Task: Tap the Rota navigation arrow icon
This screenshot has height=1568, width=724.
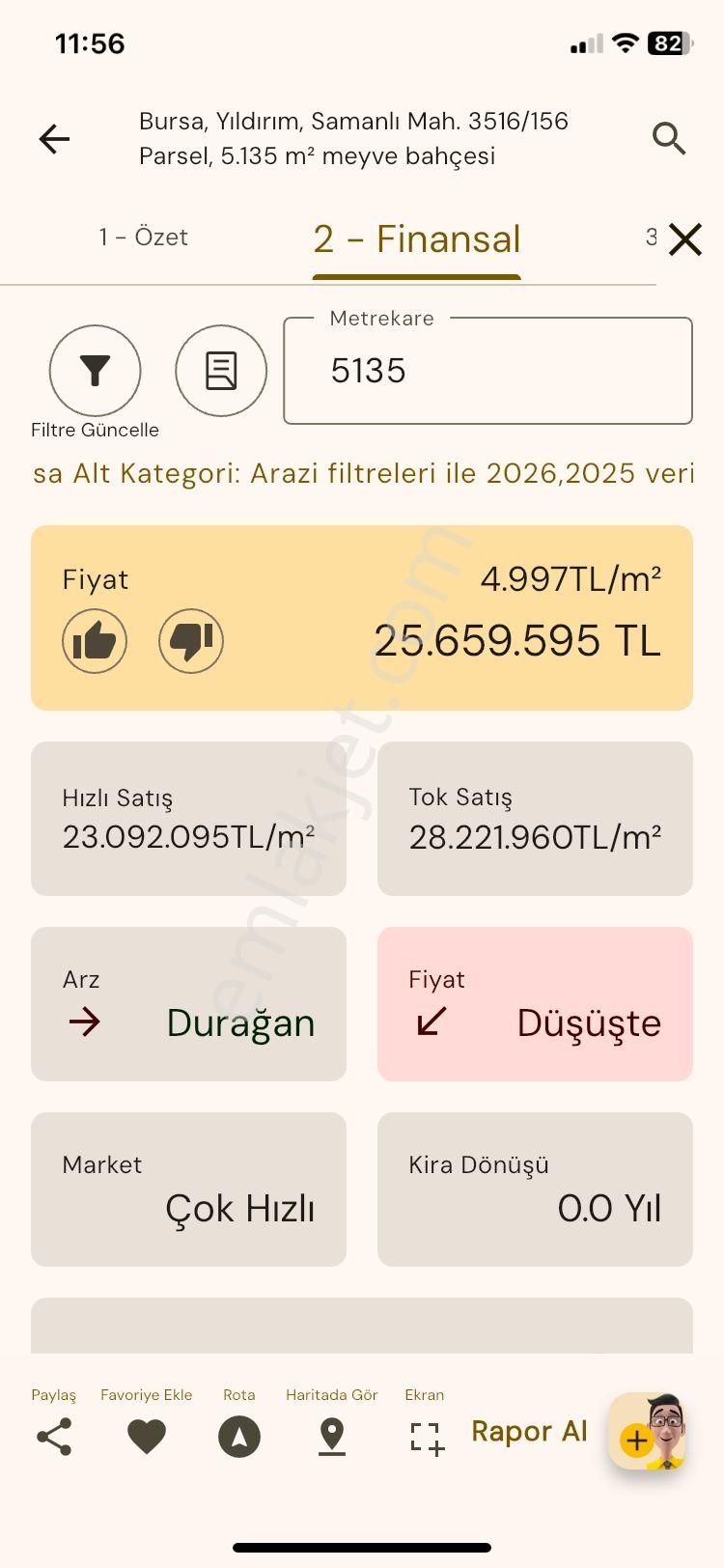Action: 238,1436
